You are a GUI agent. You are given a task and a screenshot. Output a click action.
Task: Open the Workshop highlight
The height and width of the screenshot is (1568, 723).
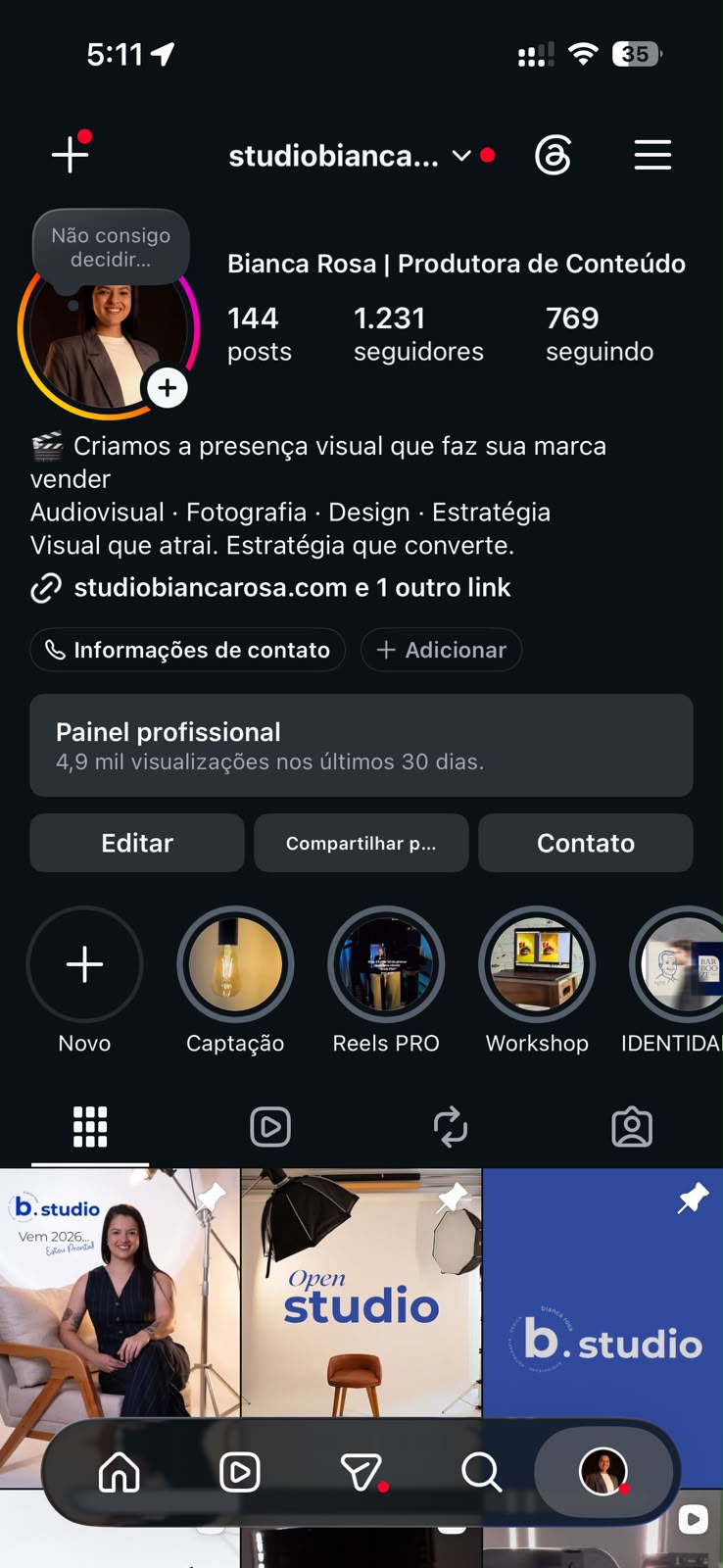537,964
